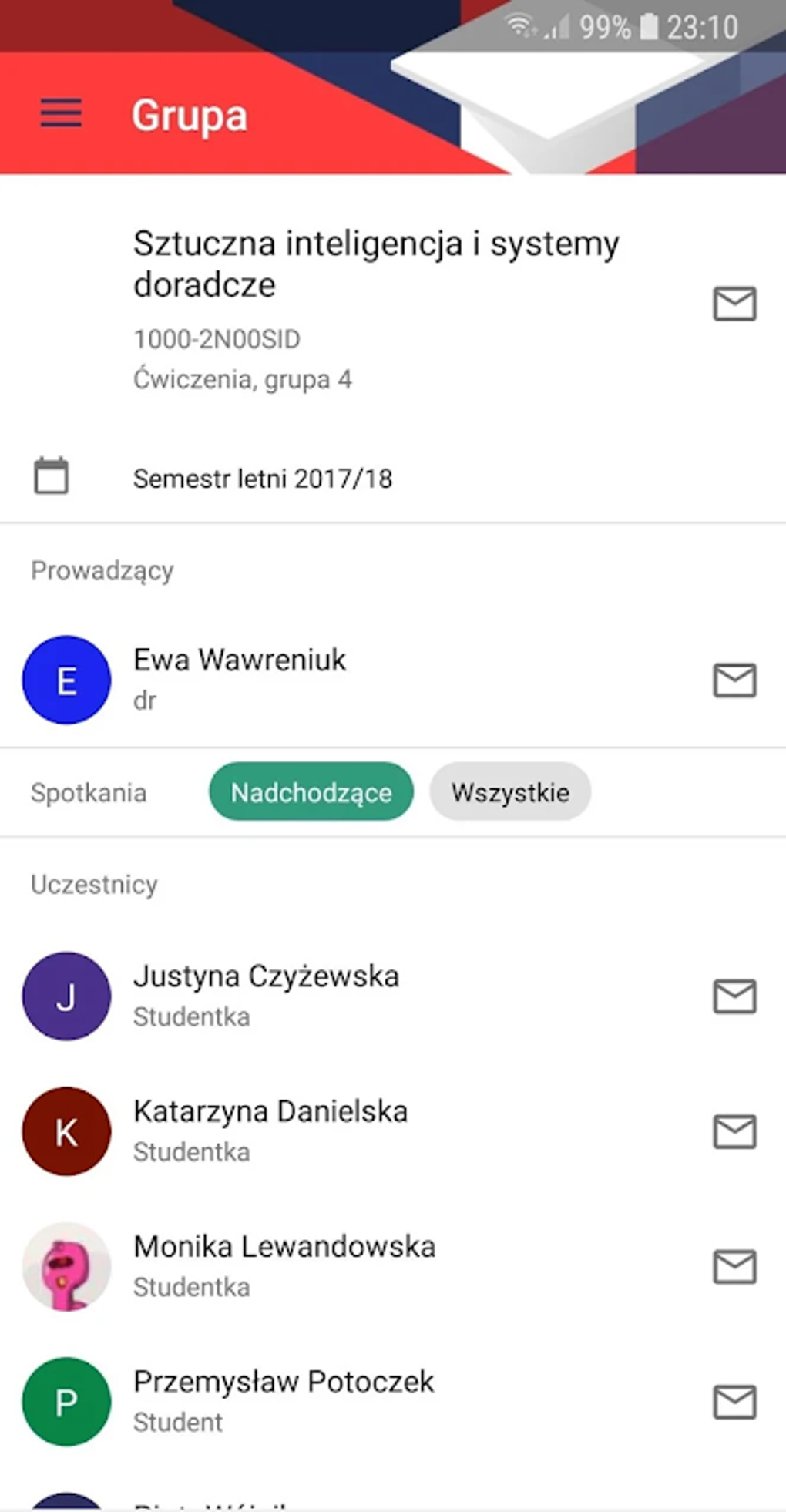Open the Semestr letni 2017/18 entry
The height and width of the screenshot is (1512, 786).
263,478
